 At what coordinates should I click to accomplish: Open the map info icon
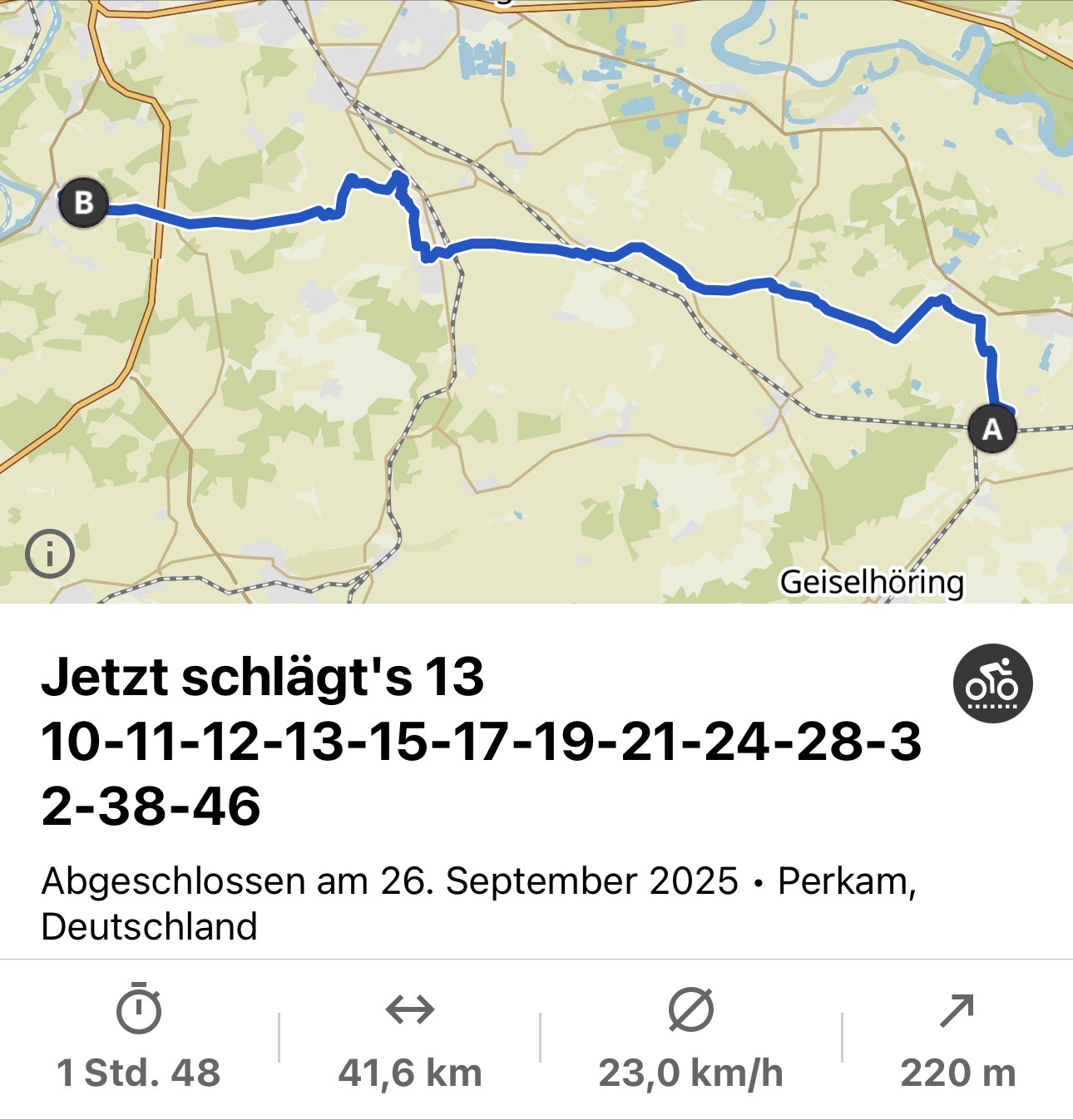(x=50, y=554)
